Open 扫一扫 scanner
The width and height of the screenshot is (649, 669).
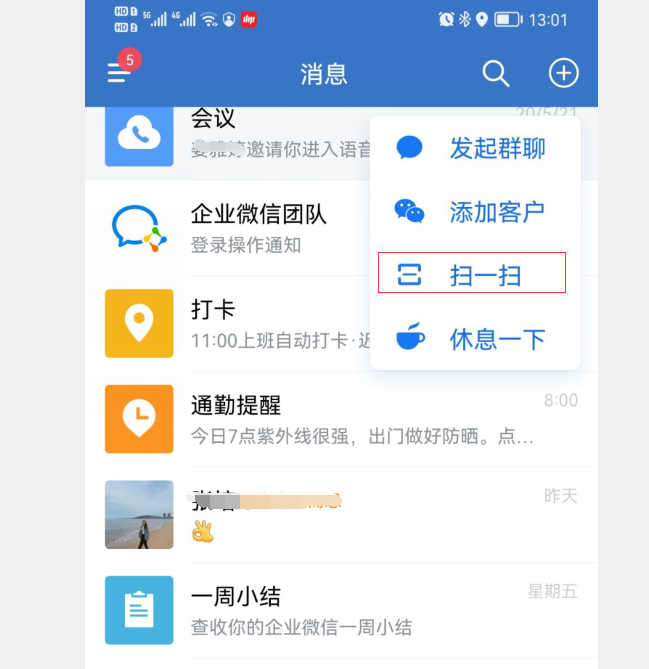click(472, 275)
